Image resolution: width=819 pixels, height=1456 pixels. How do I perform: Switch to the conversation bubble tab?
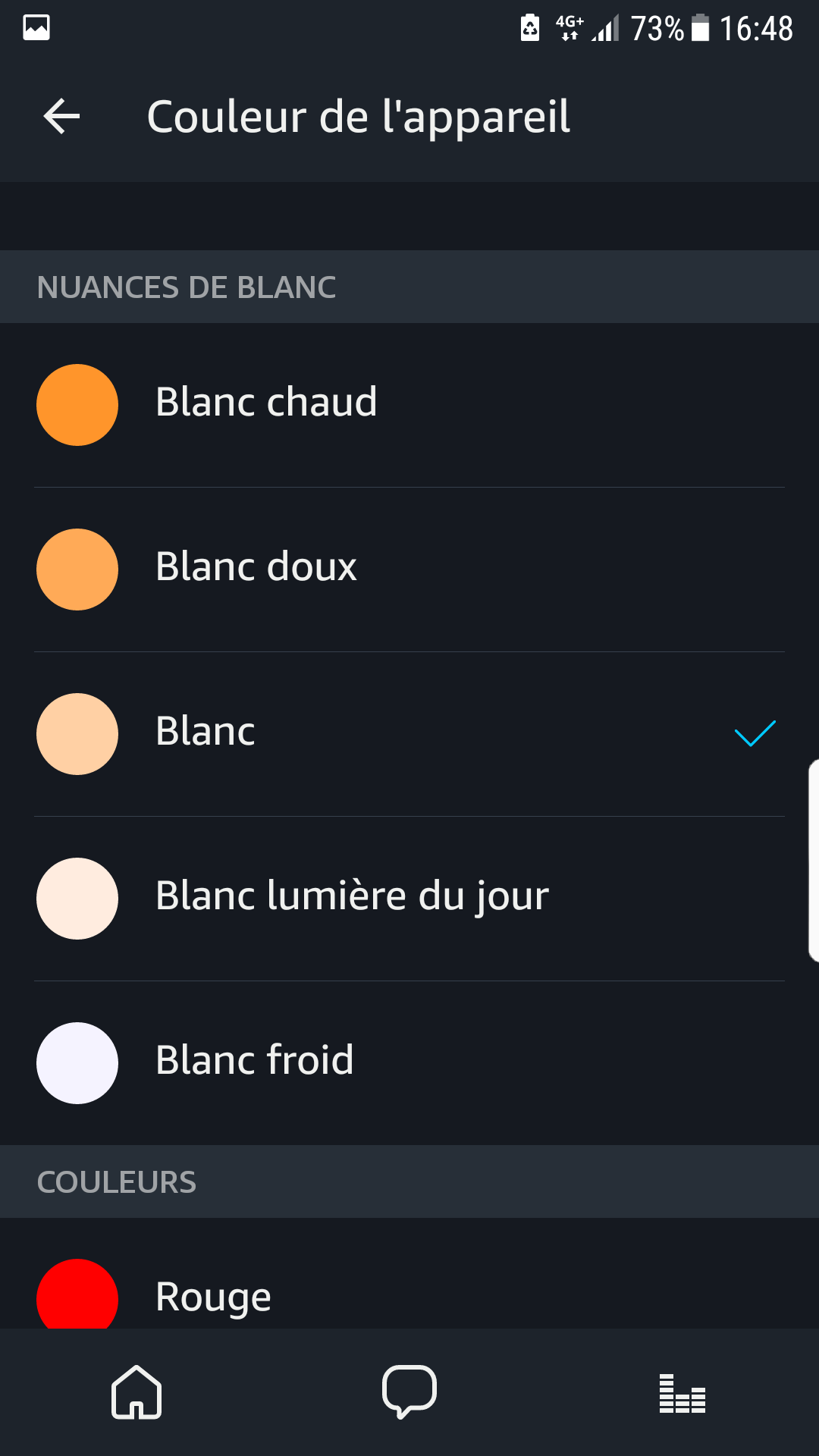[409, 1392]
